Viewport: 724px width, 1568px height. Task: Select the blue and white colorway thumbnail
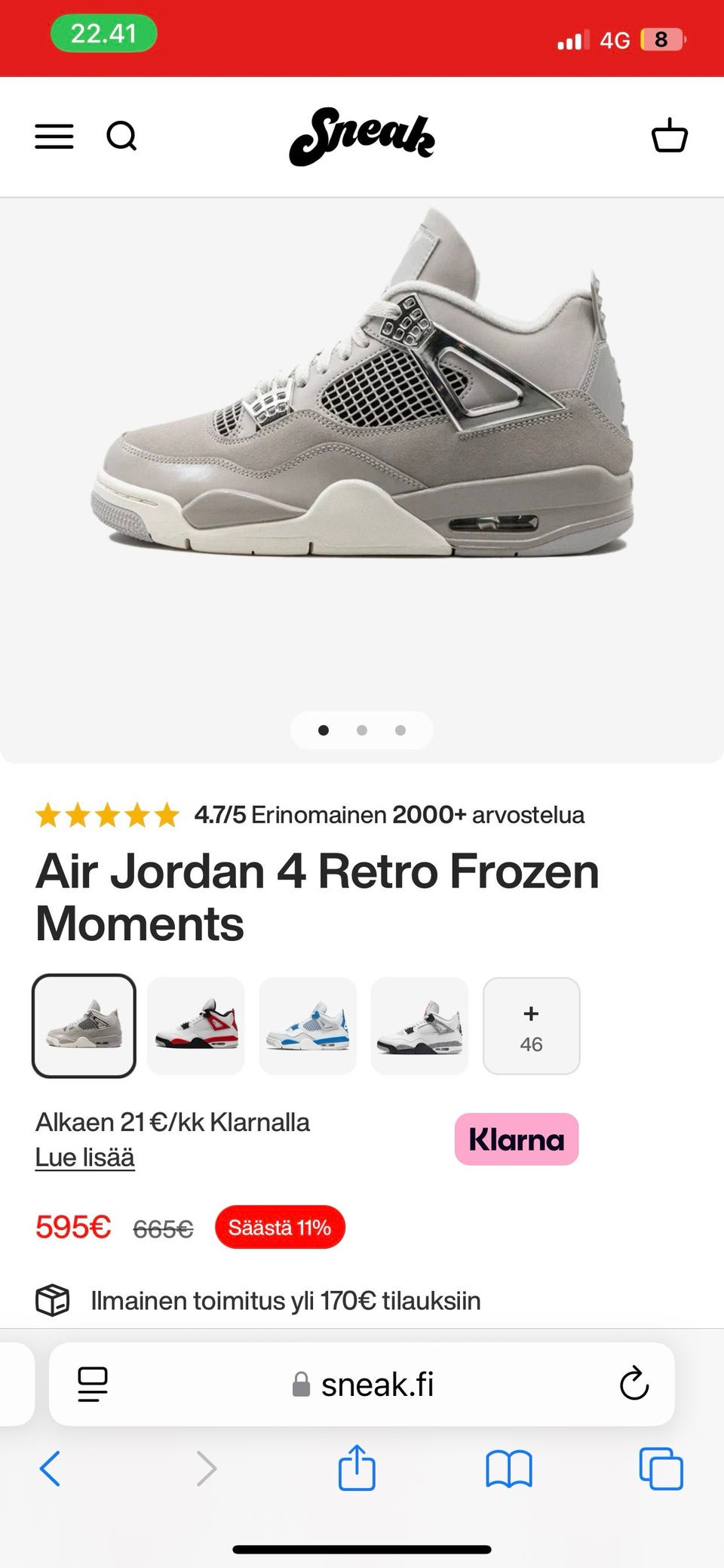308,1025
